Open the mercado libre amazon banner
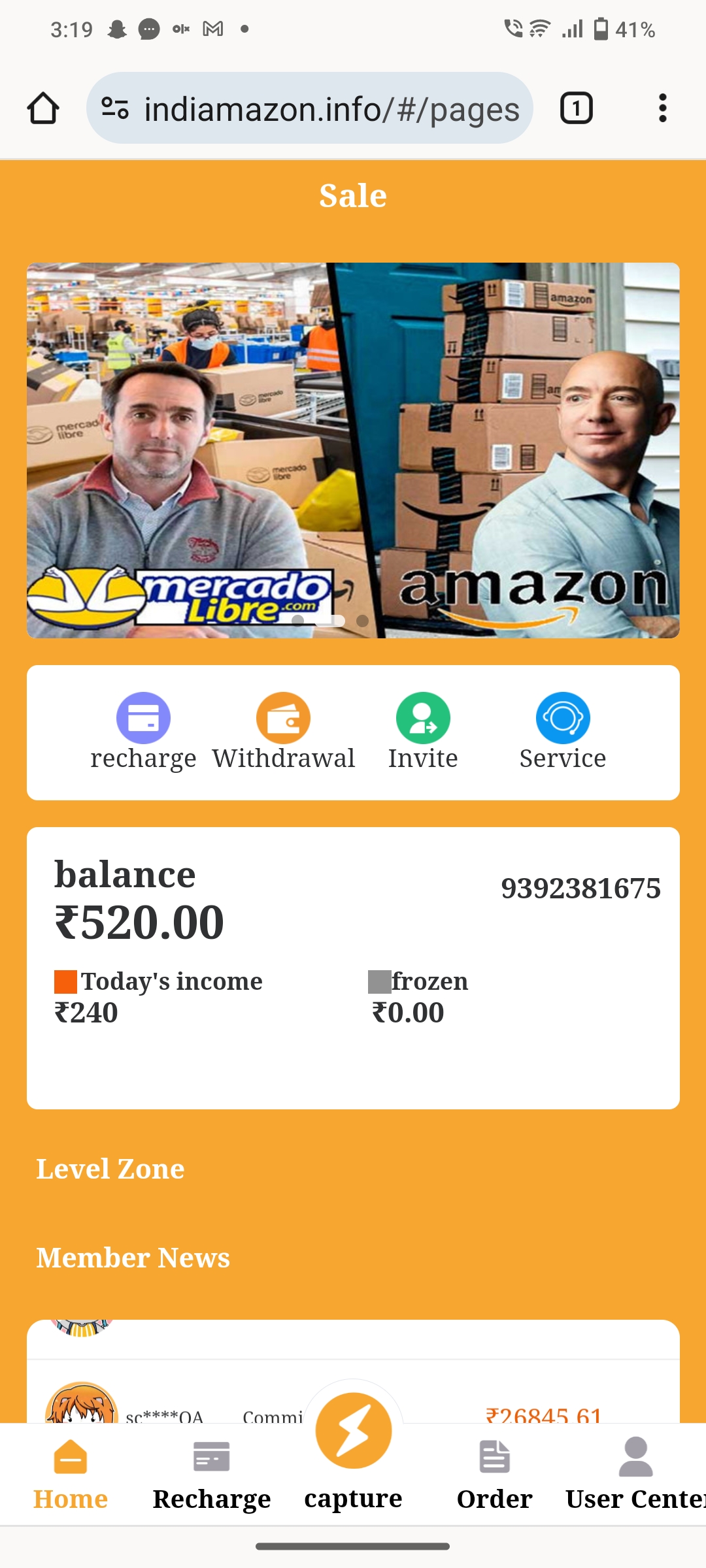Image resolution: width=706 pixels, height=1568 pixels. 353,450
